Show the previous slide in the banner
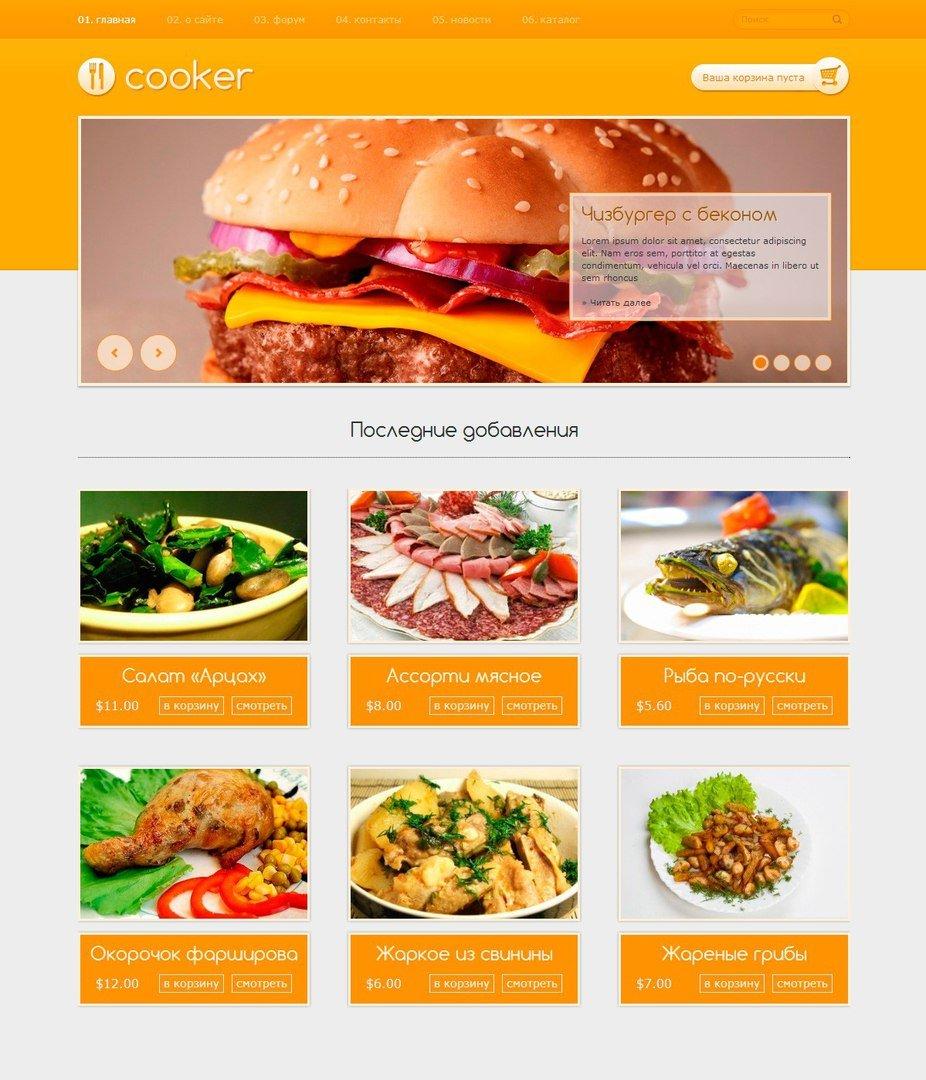This screenshot has height=1080, width=926. click(x=115, y=352)
